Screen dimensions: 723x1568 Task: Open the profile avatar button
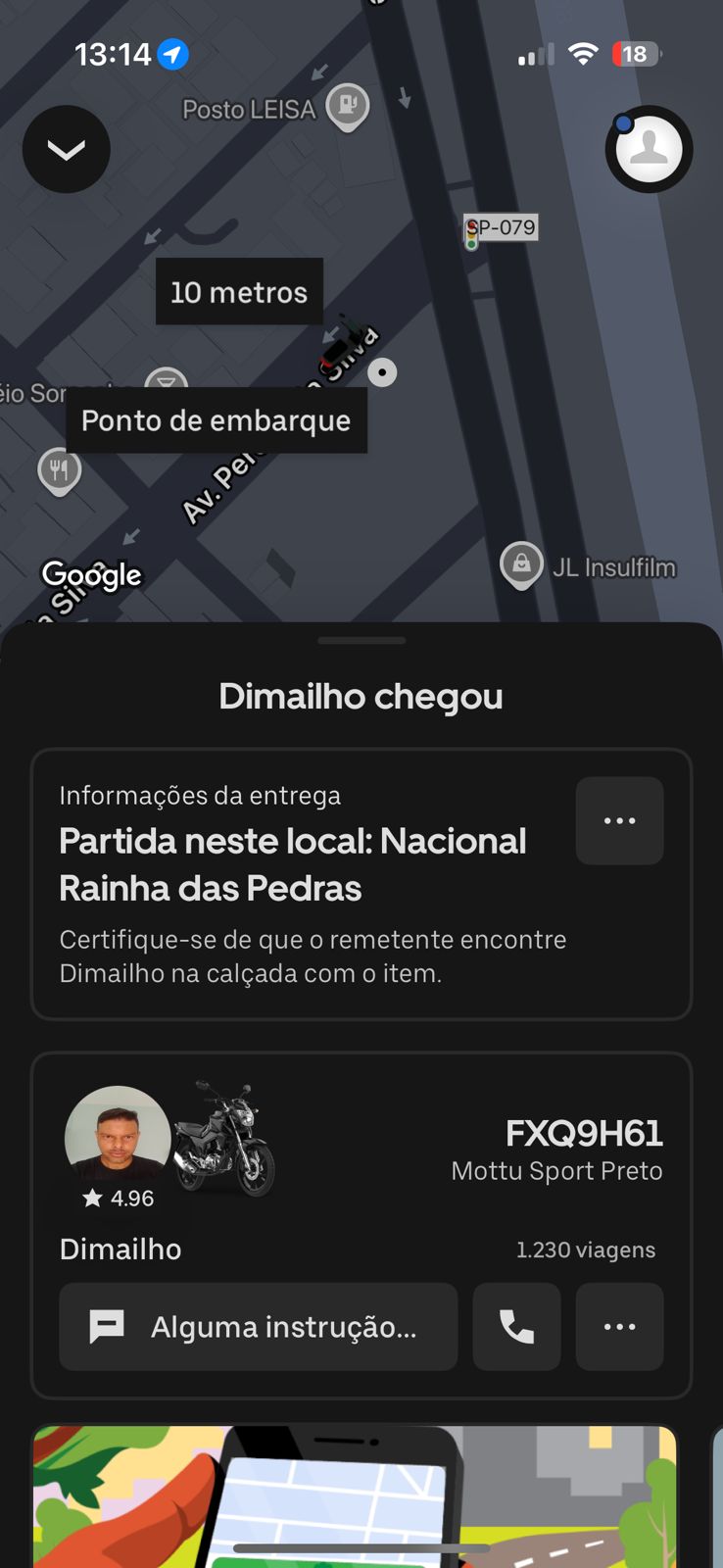tap(649, 149)
